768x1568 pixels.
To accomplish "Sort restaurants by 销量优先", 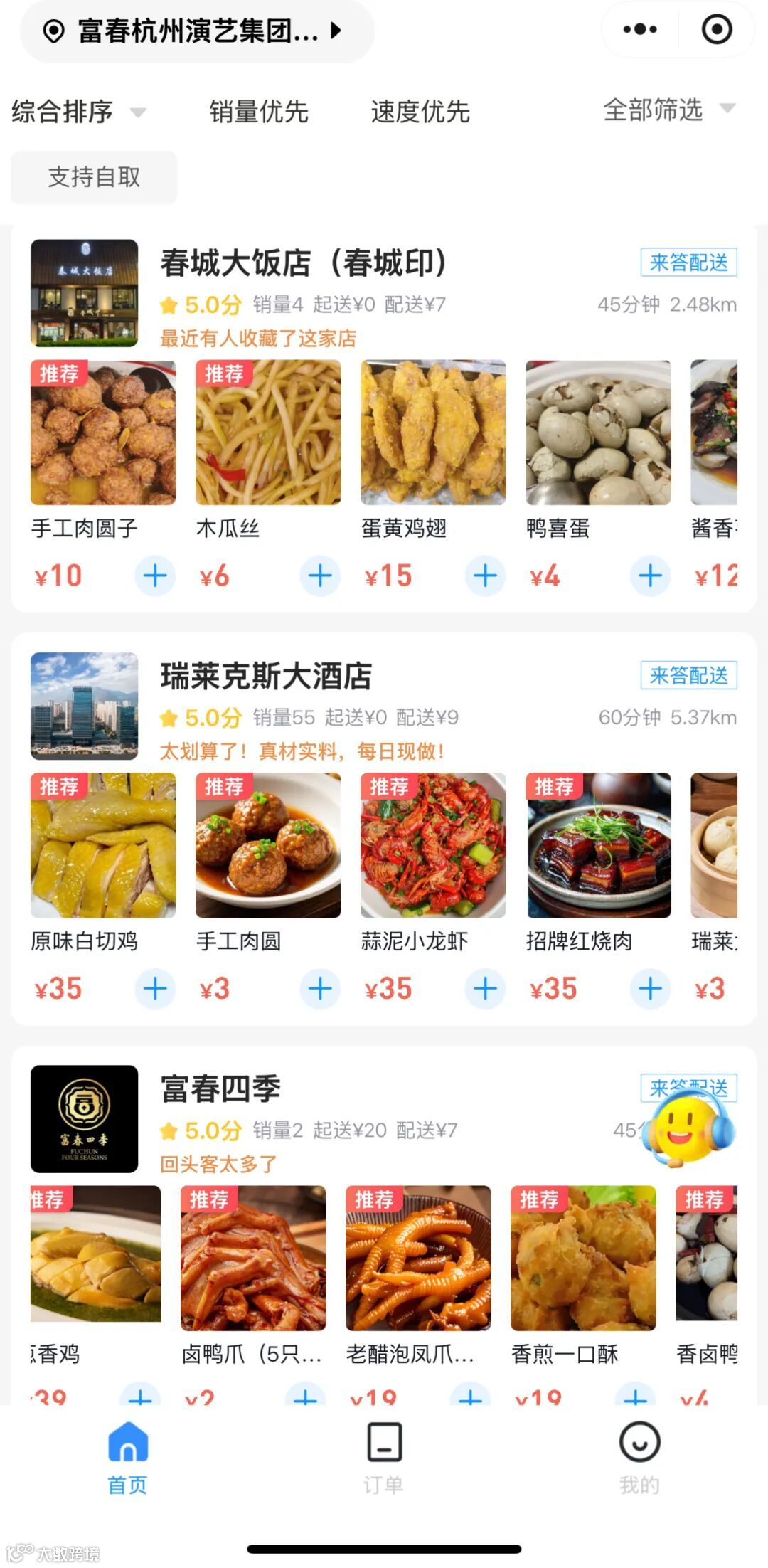I will point(259,112).
